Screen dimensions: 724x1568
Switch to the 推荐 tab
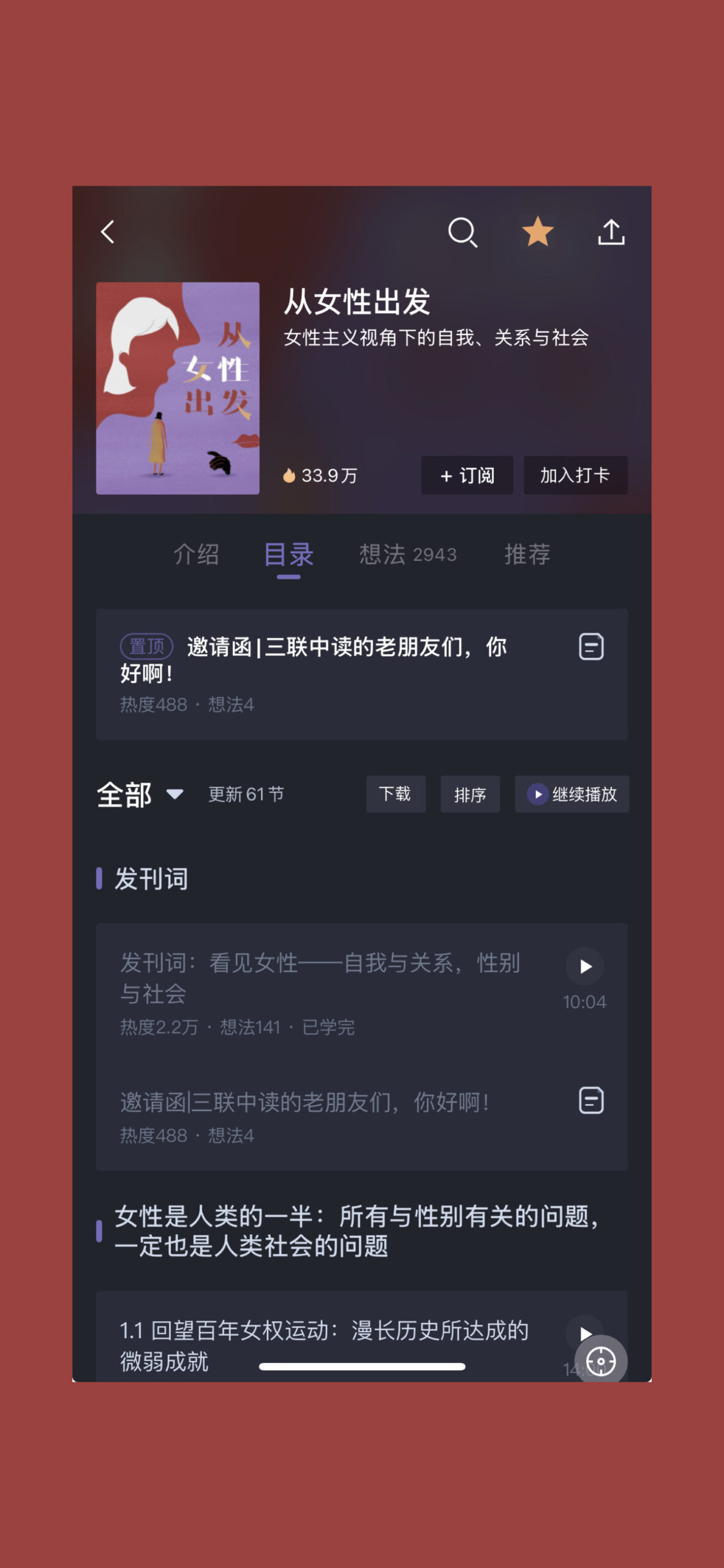527,554
